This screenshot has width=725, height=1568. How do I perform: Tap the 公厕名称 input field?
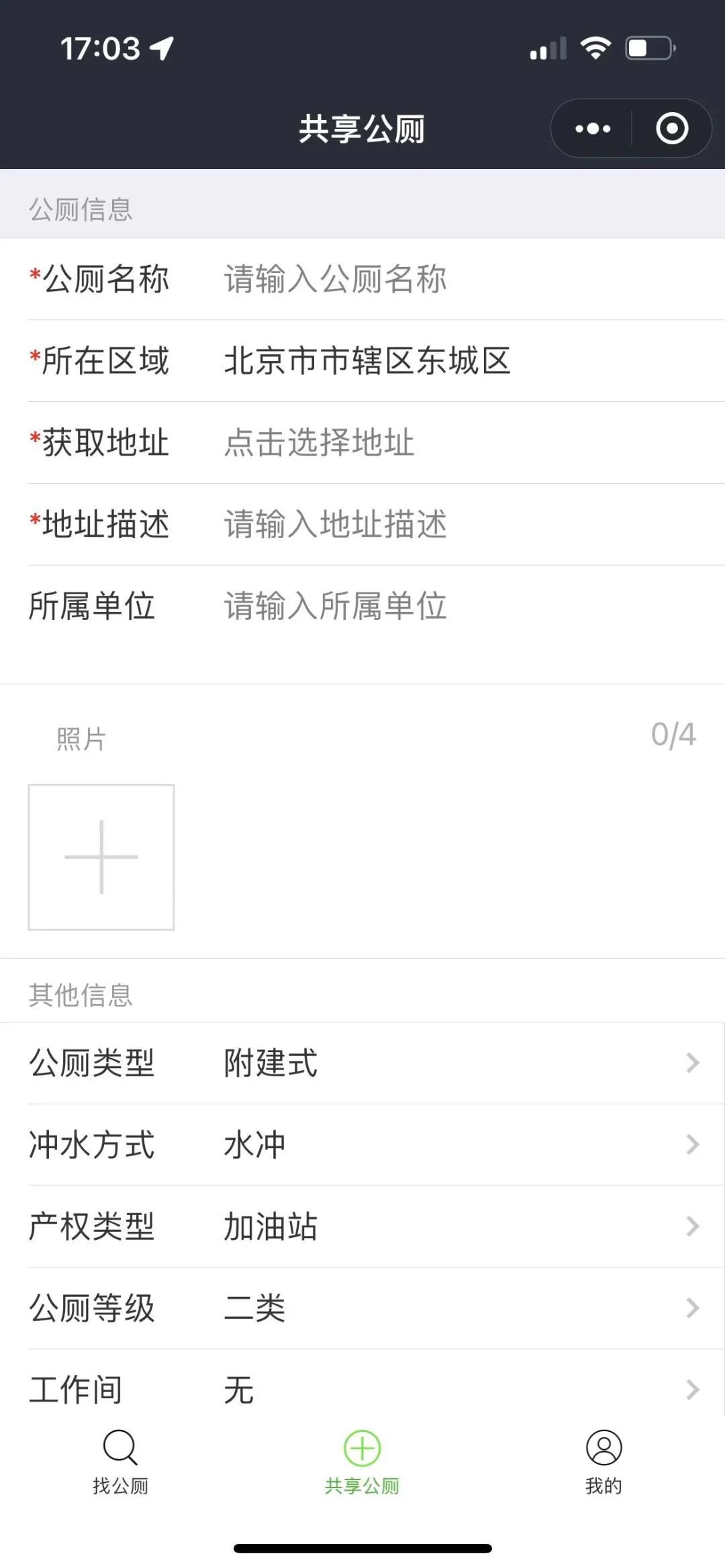(x=403, y=279)
